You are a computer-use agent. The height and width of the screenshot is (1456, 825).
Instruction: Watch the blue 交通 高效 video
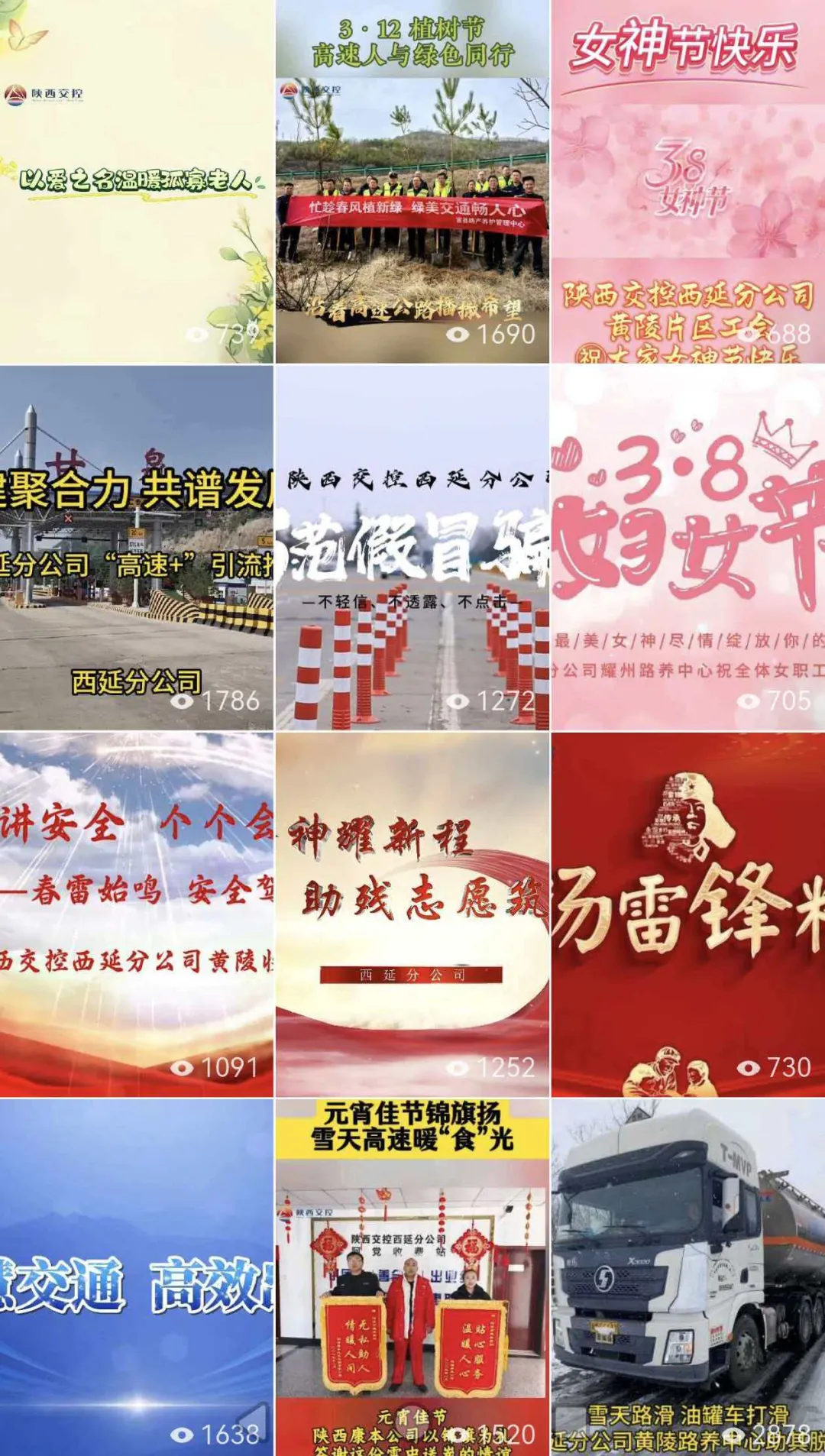coord(136,1277)
